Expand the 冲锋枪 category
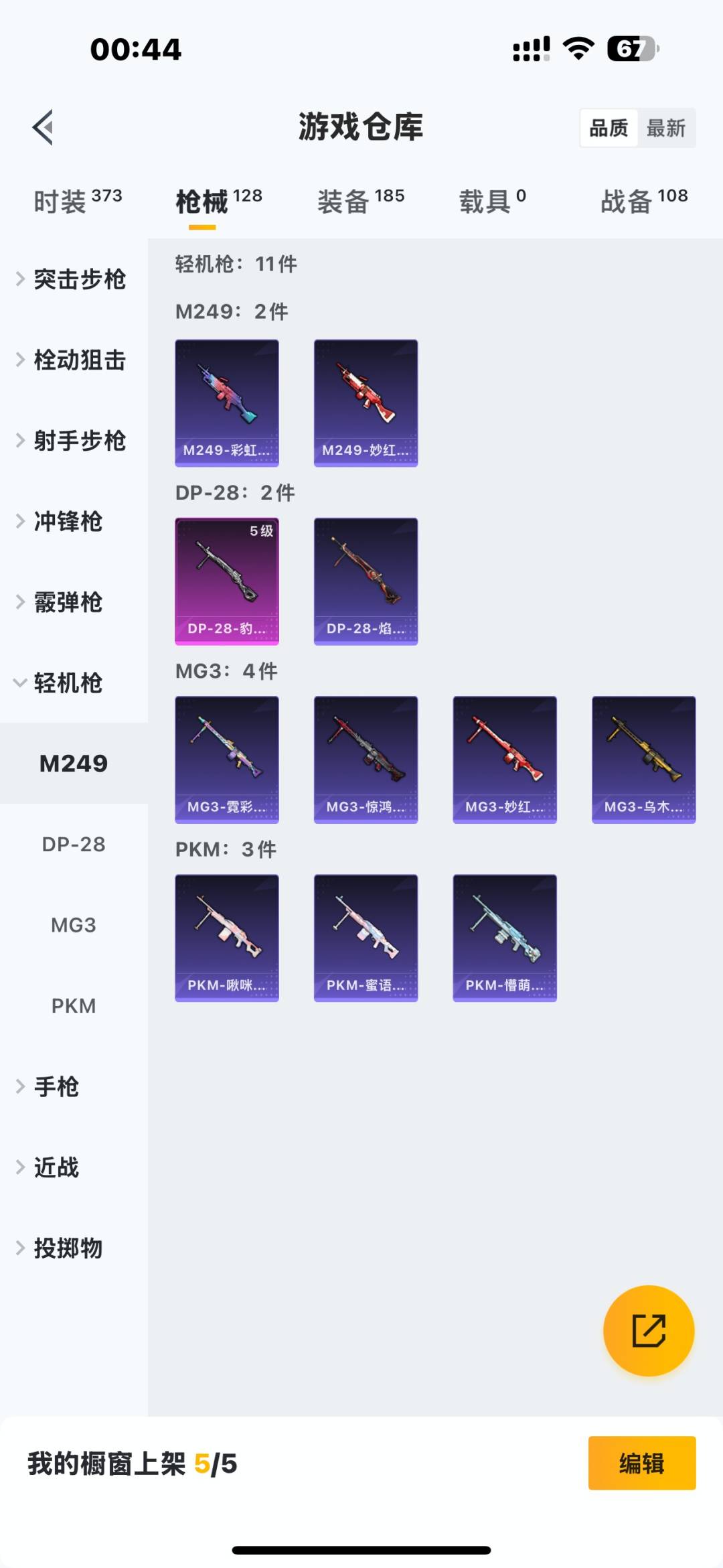This screenshot has height=1568, width=723. click(68, 522)
